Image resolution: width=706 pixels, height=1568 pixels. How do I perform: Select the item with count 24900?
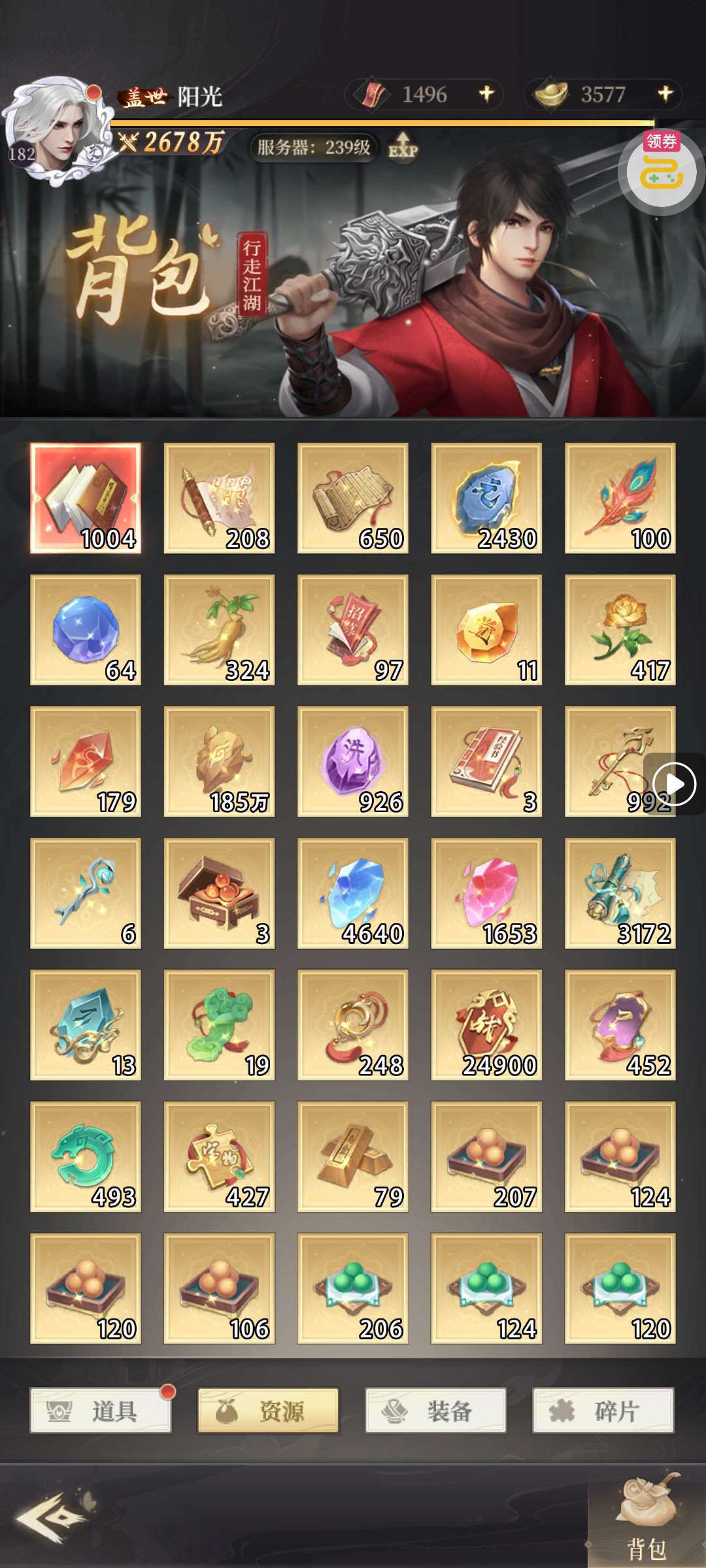click(x=486, y=1025)
